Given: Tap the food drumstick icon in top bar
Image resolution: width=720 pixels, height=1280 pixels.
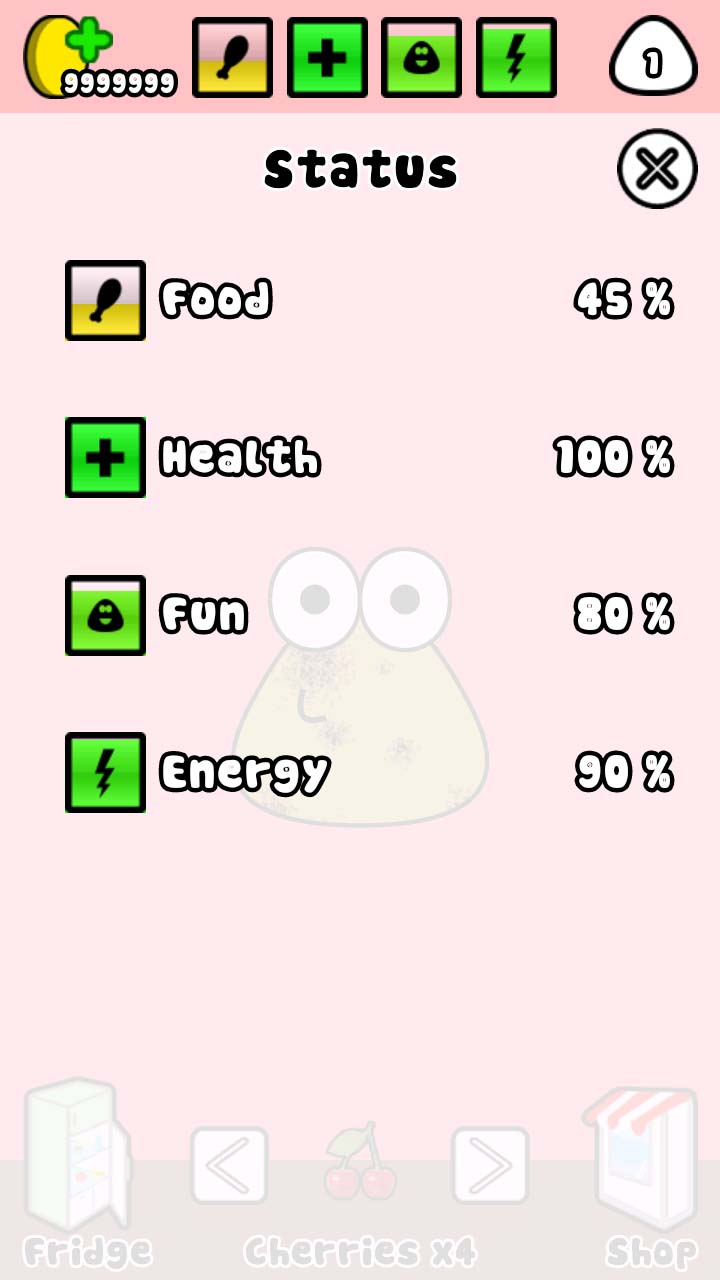Looking at the screenshot, I should click(232, 57).
